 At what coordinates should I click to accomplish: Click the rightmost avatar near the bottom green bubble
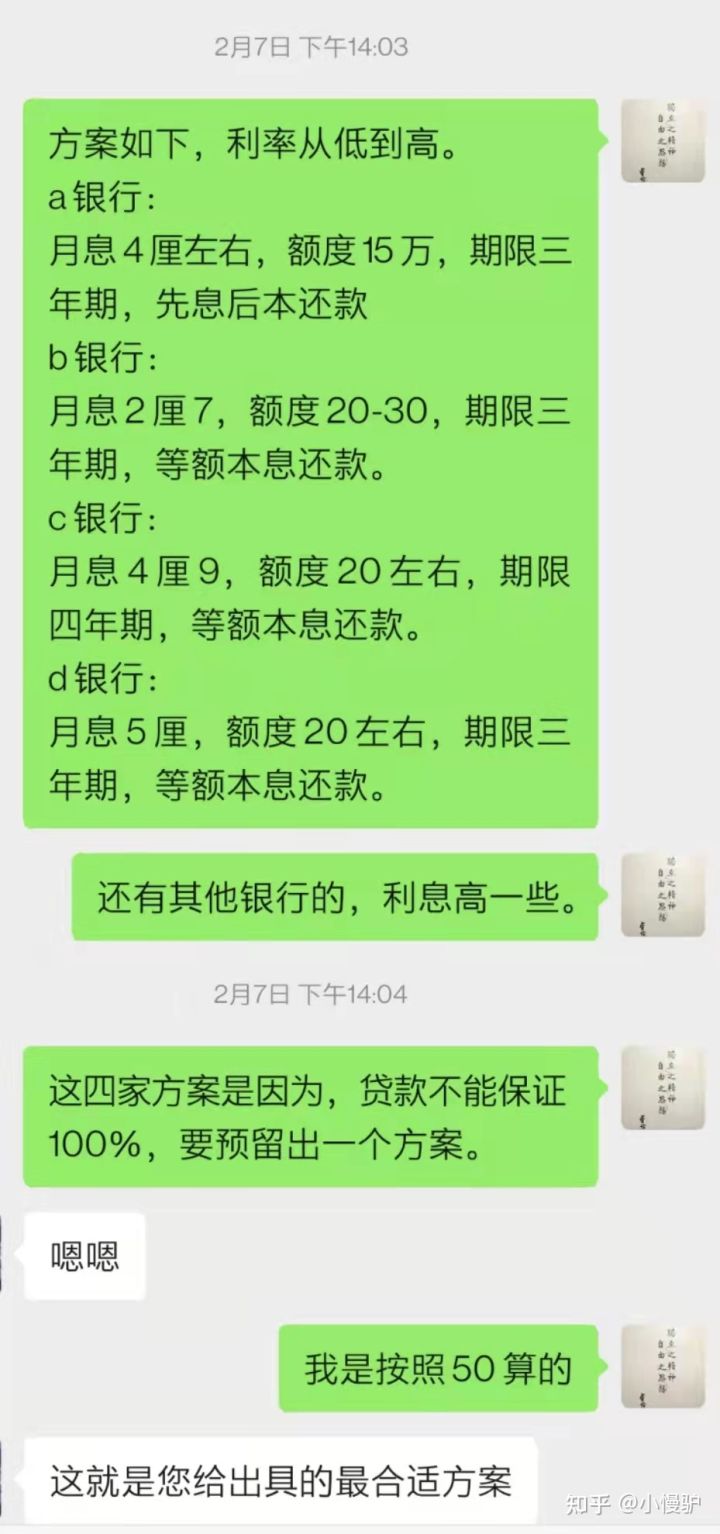tap(662, 1365)
